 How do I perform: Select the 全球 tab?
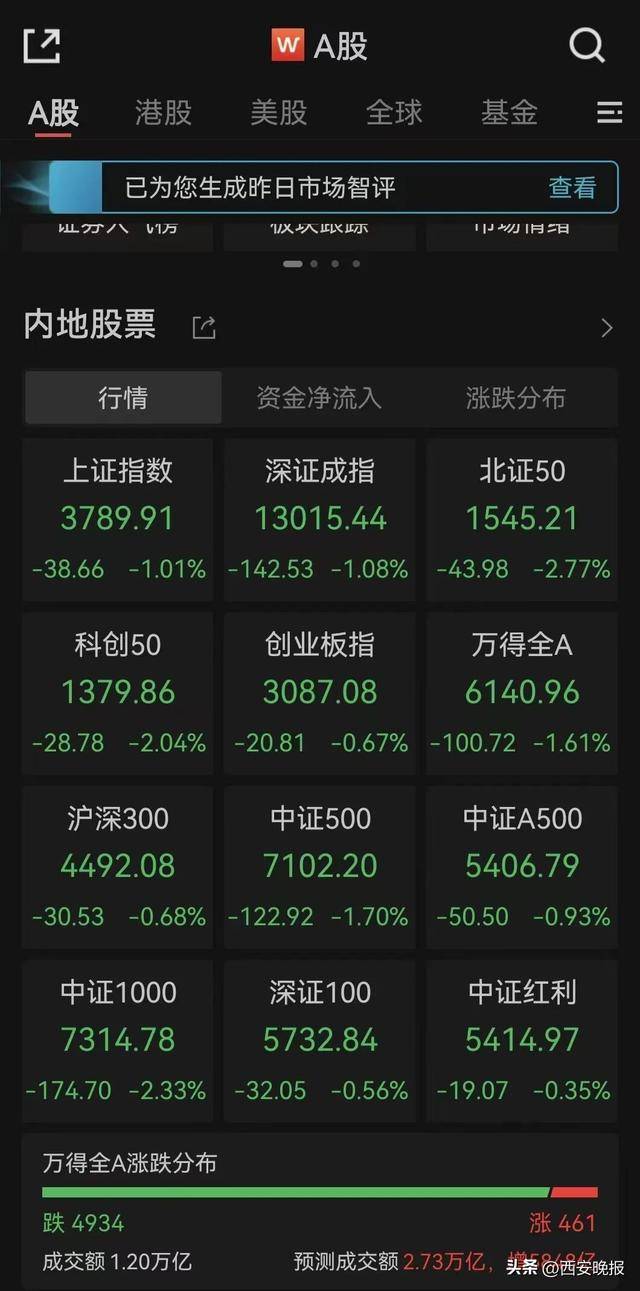click(394, 113)
